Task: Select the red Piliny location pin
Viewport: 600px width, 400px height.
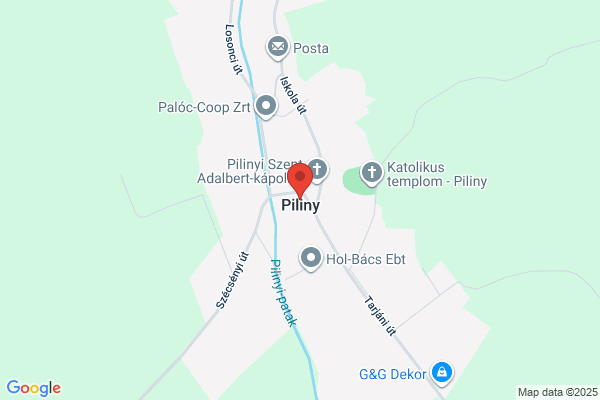Action: coord(300,180)
